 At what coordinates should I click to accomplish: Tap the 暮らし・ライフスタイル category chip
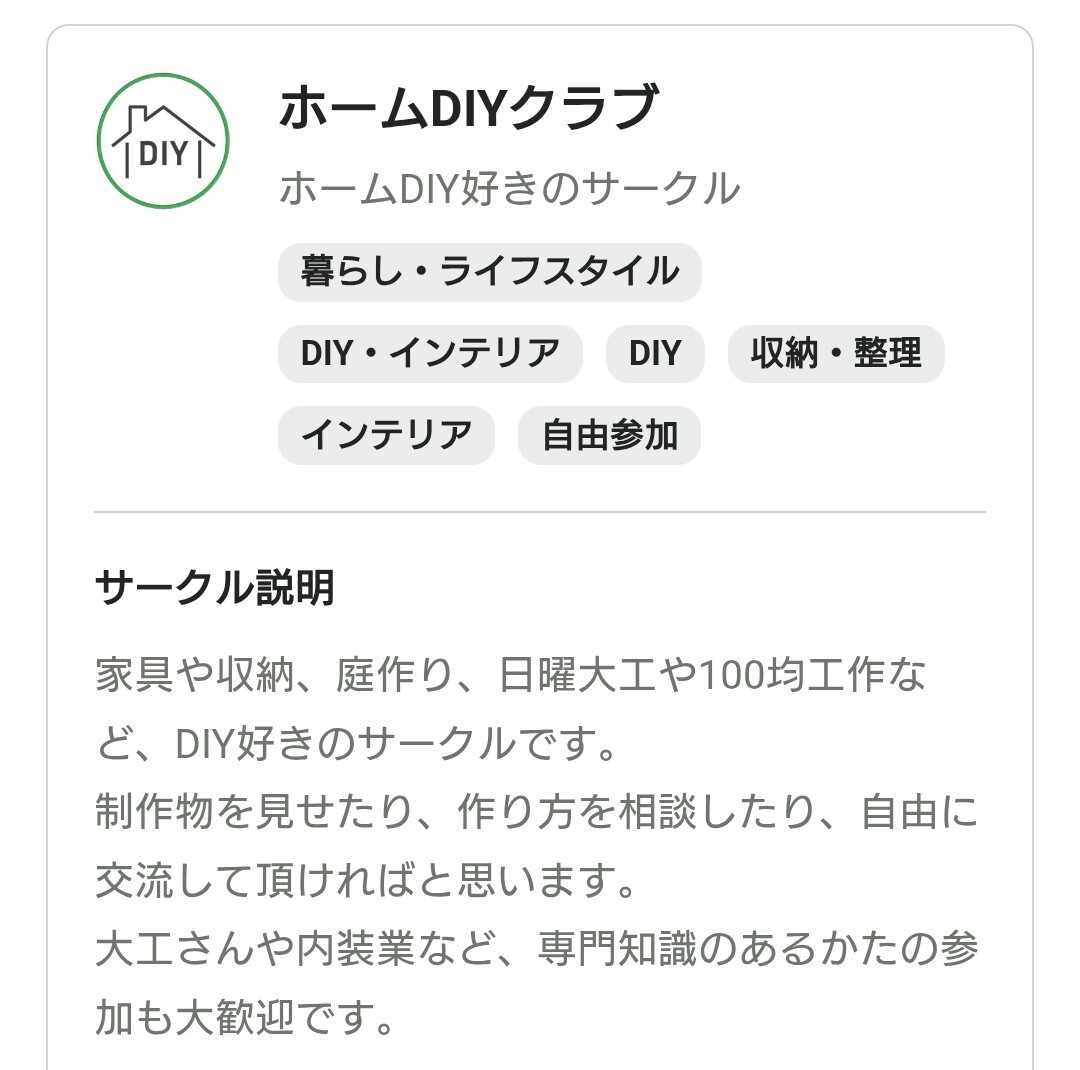tap(489, 271)
